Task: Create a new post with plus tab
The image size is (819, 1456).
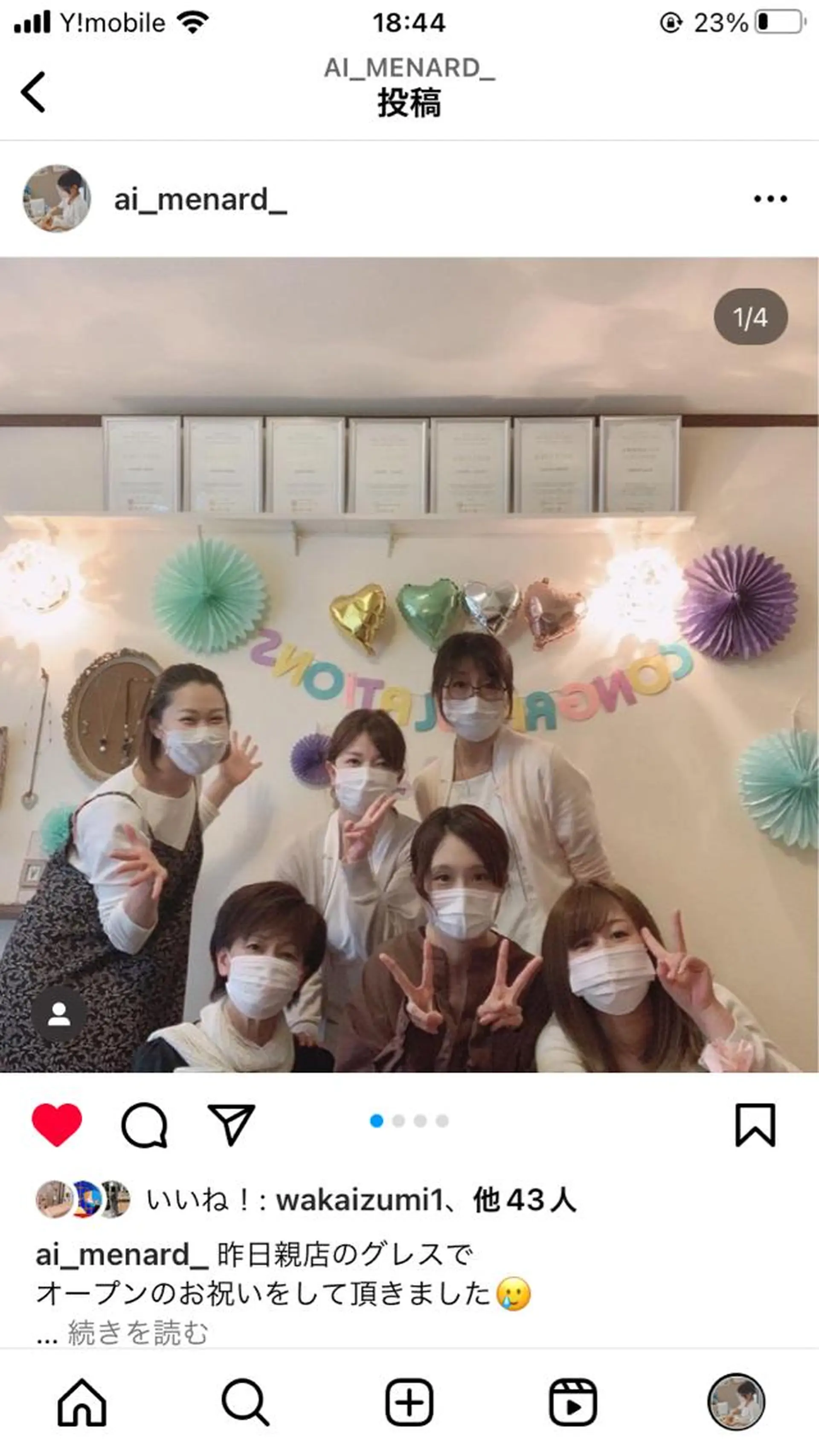Action: click(x=409, y=1402)
